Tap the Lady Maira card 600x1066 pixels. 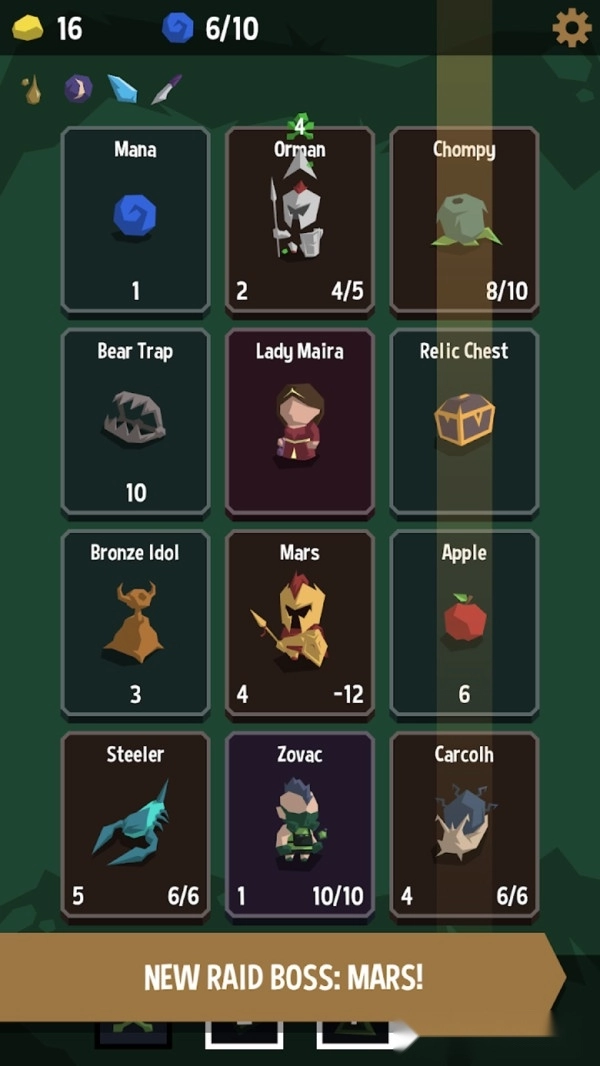(x=299, y=422)
